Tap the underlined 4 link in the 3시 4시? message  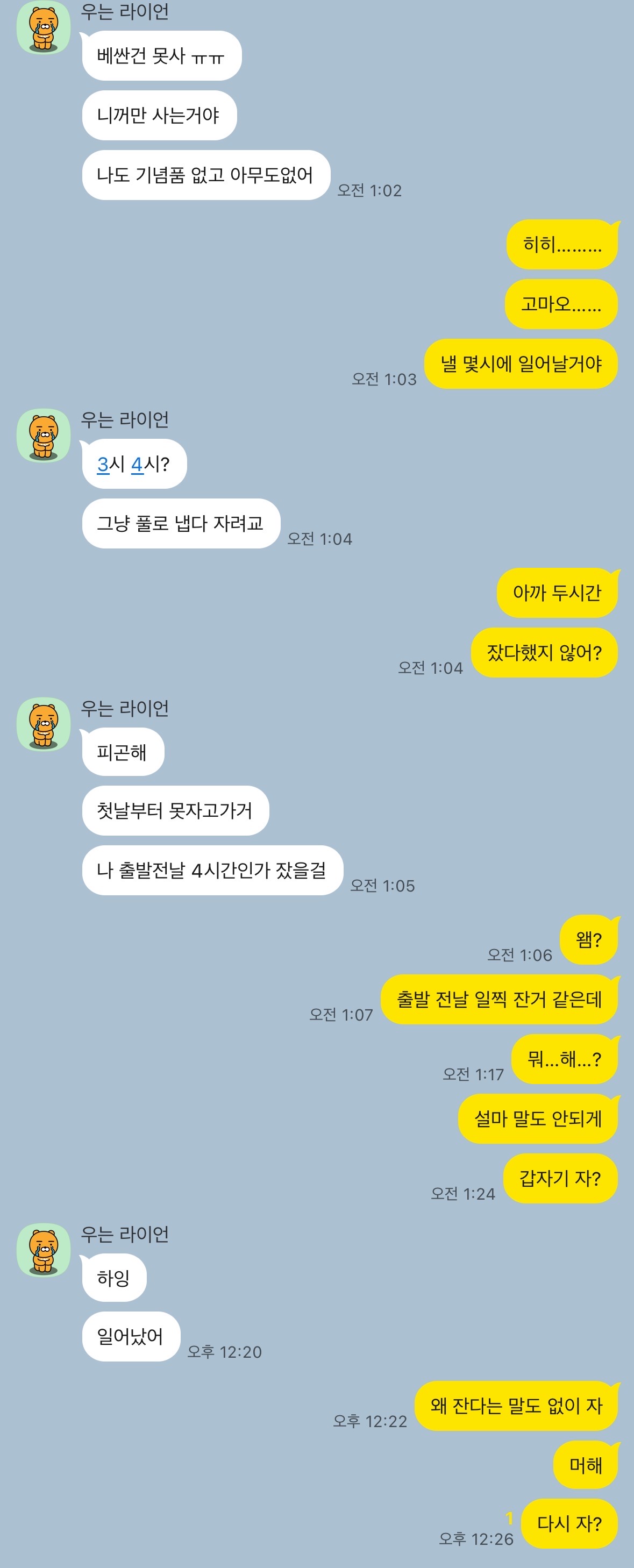tap(137, 465)
